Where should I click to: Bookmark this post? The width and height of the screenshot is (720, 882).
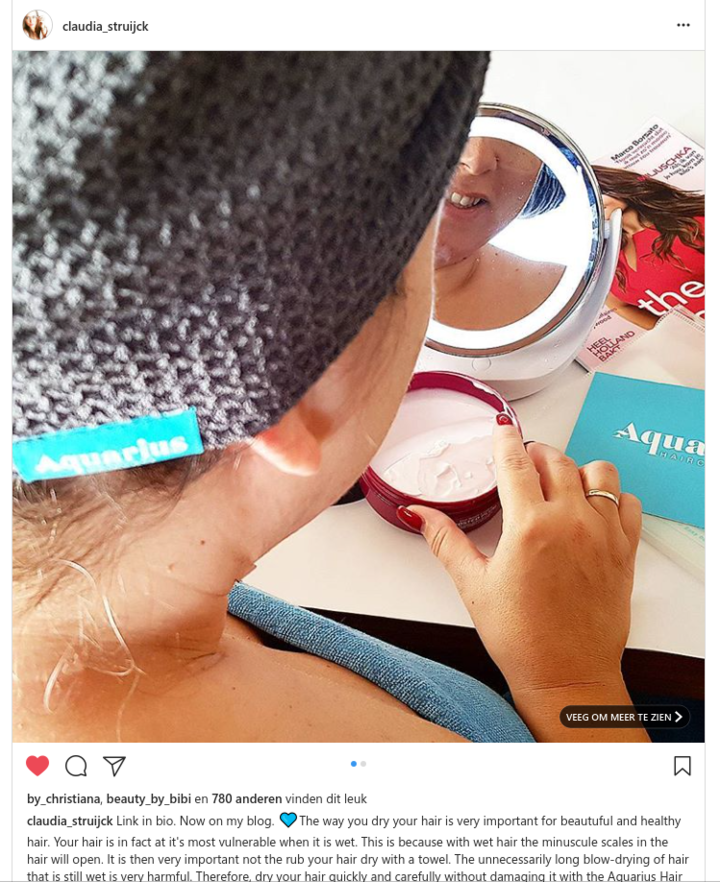682,766
